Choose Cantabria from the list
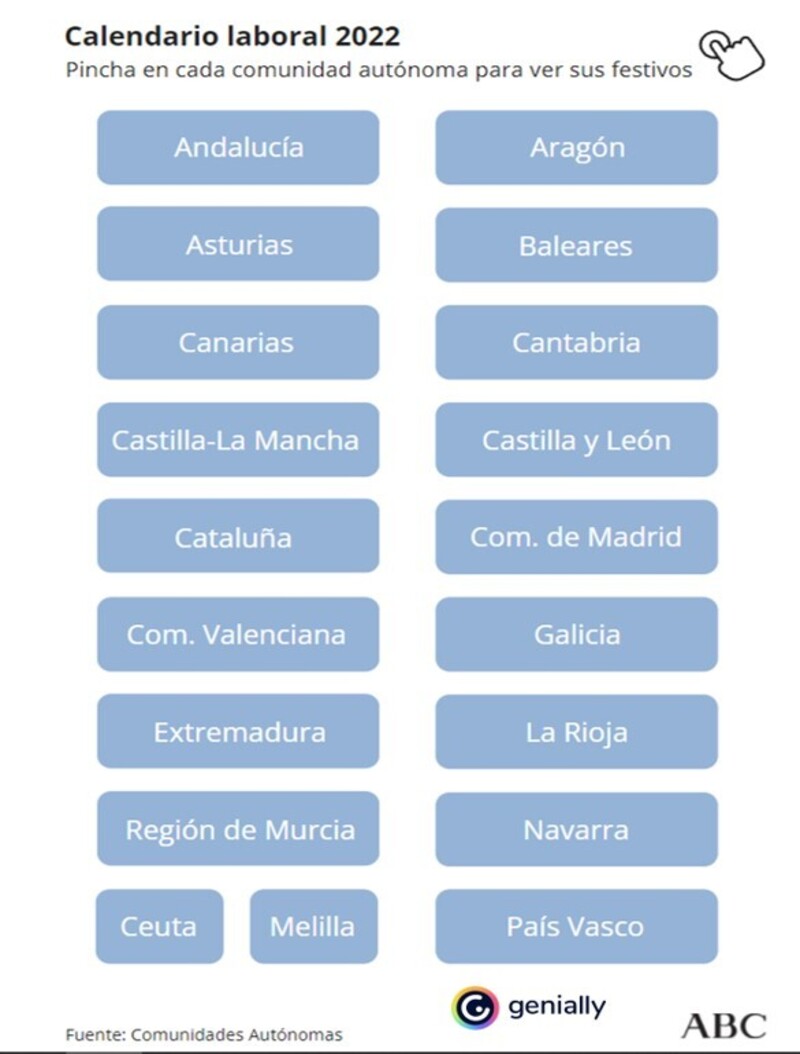Viewport: 800px width, 1054px height. pos(576,343)
